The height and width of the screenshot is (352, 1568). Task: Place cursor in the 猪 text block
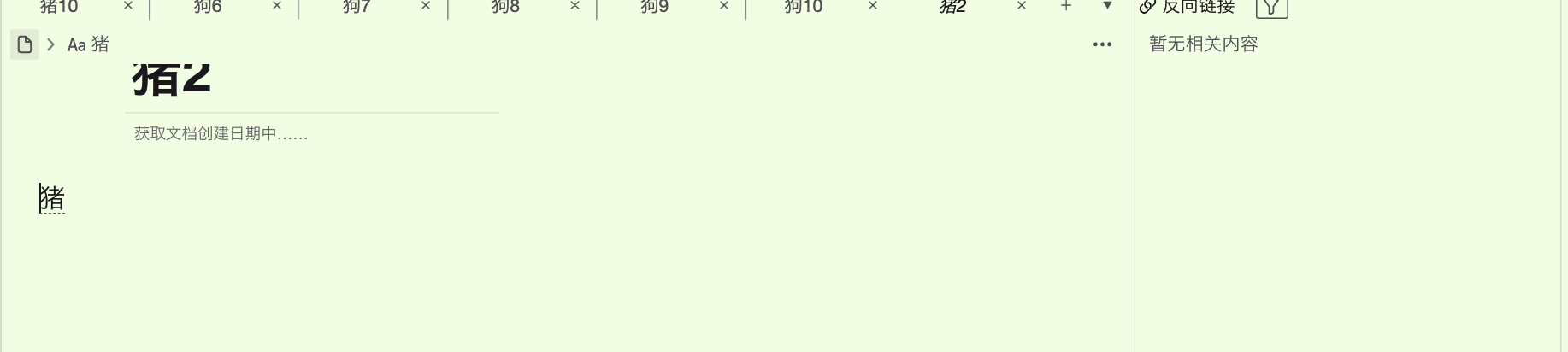click(53, 199)
